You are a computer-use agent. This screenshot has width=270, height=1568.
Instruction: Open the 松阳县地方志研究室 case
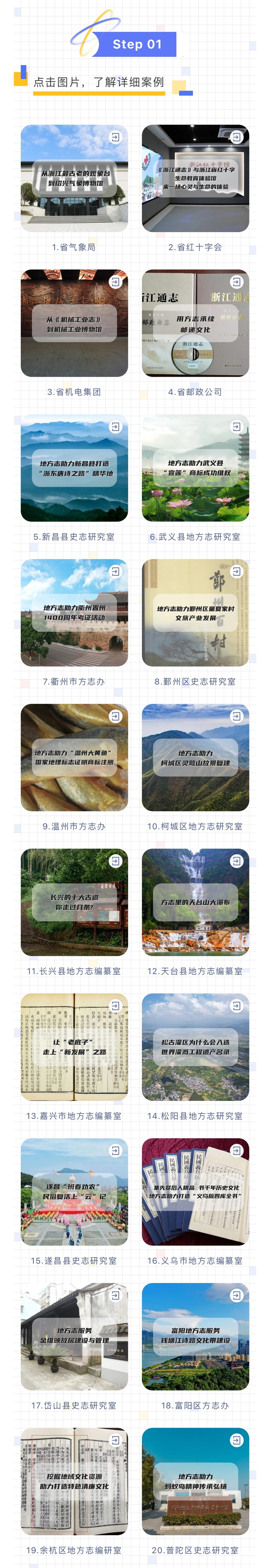coord(195,1048)
